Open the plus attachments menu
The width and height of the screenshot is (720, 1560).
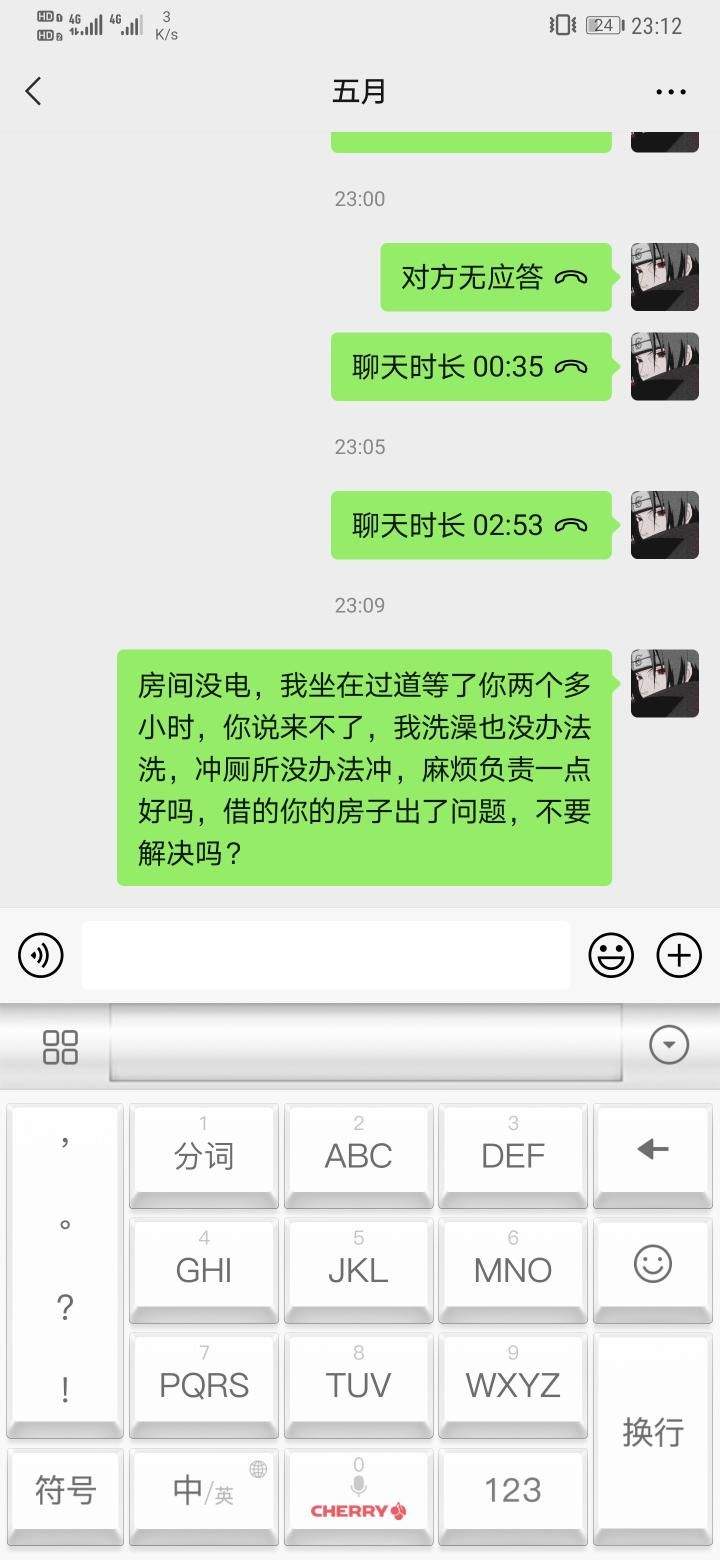pyautogui.click(x=679, y=956)
